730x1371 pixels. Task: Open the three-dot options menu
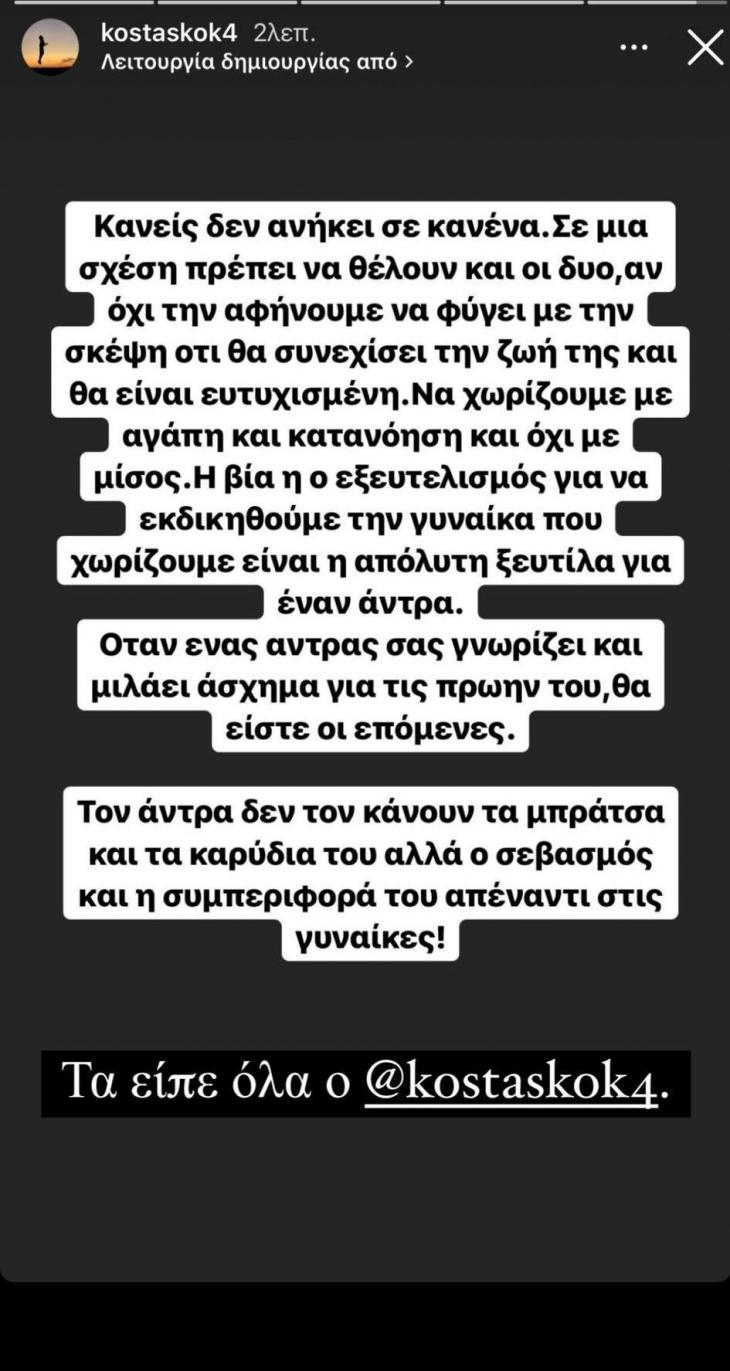tap(633, 47)
